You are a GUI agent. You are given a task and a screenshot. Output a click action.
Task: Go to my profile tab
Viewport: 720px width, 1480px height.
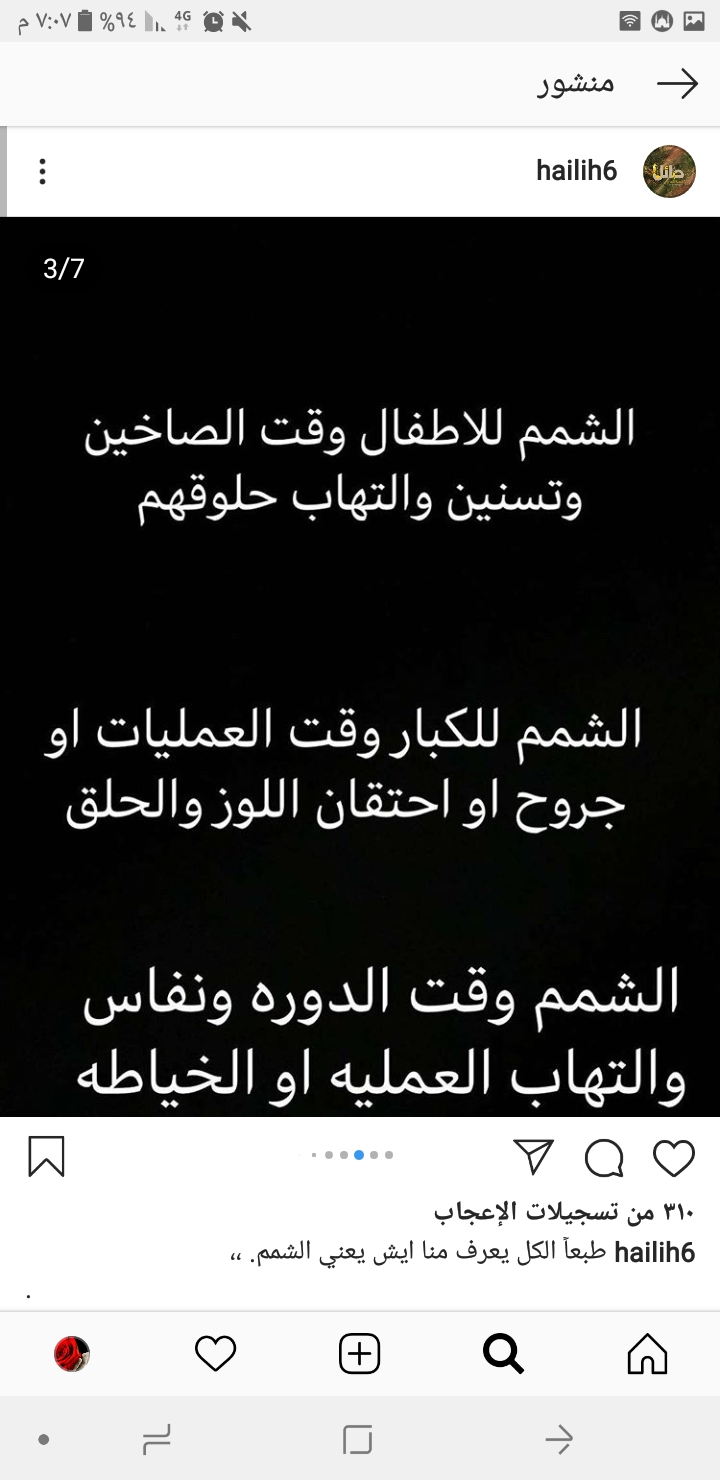(72, 1354)
